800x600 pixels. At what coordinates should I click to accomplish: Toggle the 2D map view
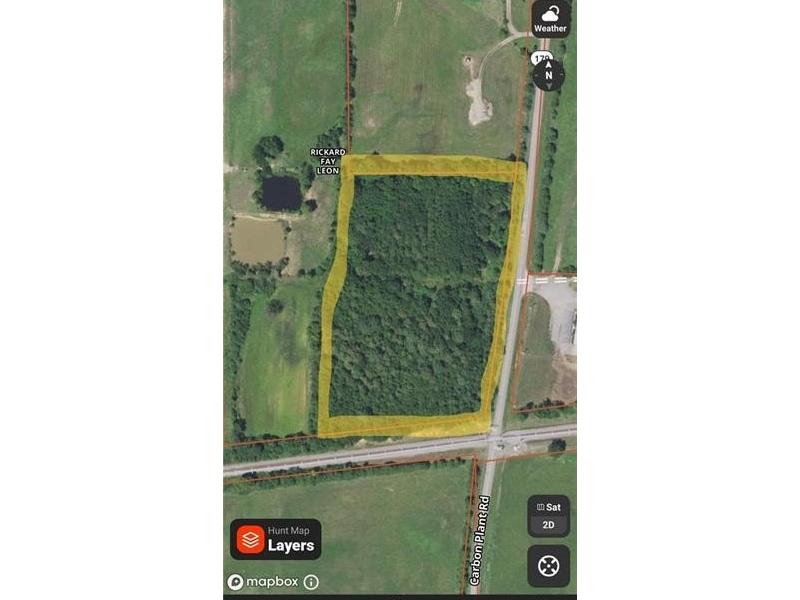tap(549, 525)
